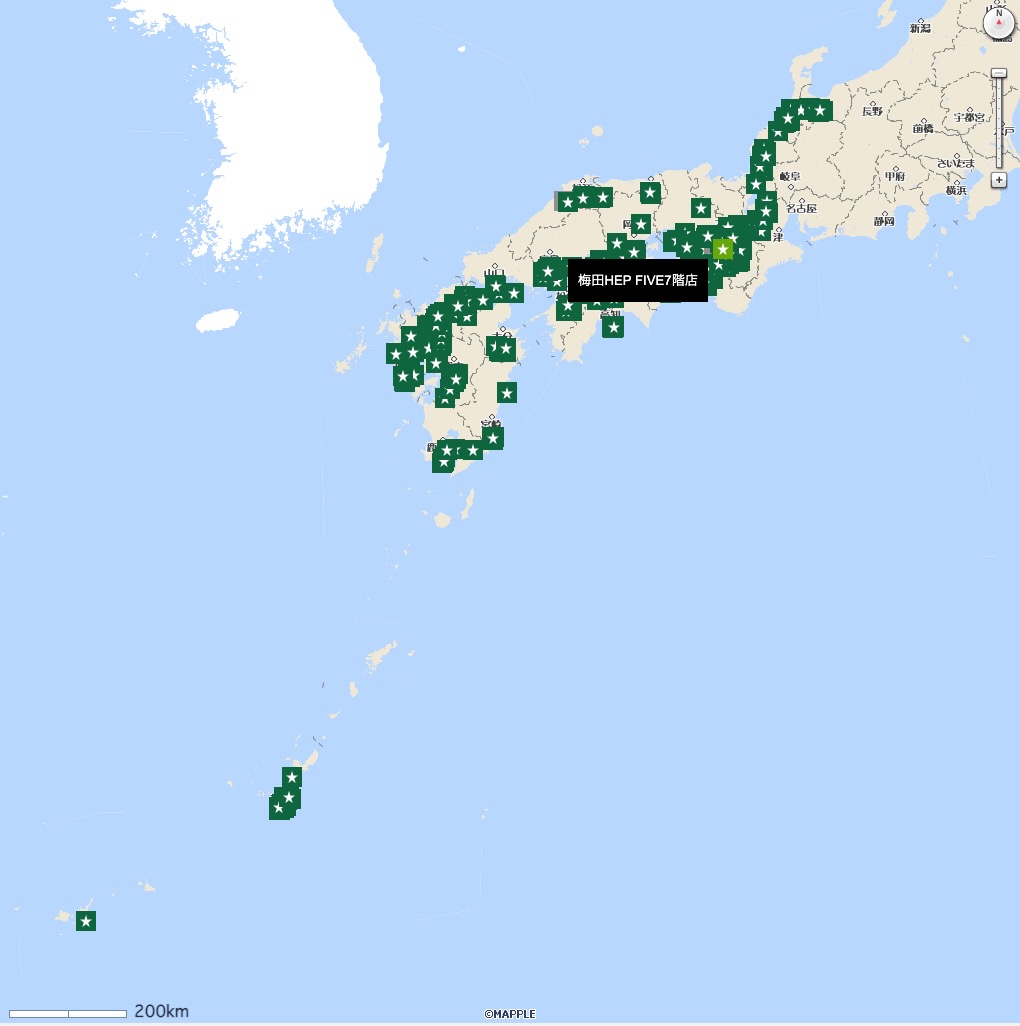Select the light green highlighted store marker

click(x=723, y=249)
